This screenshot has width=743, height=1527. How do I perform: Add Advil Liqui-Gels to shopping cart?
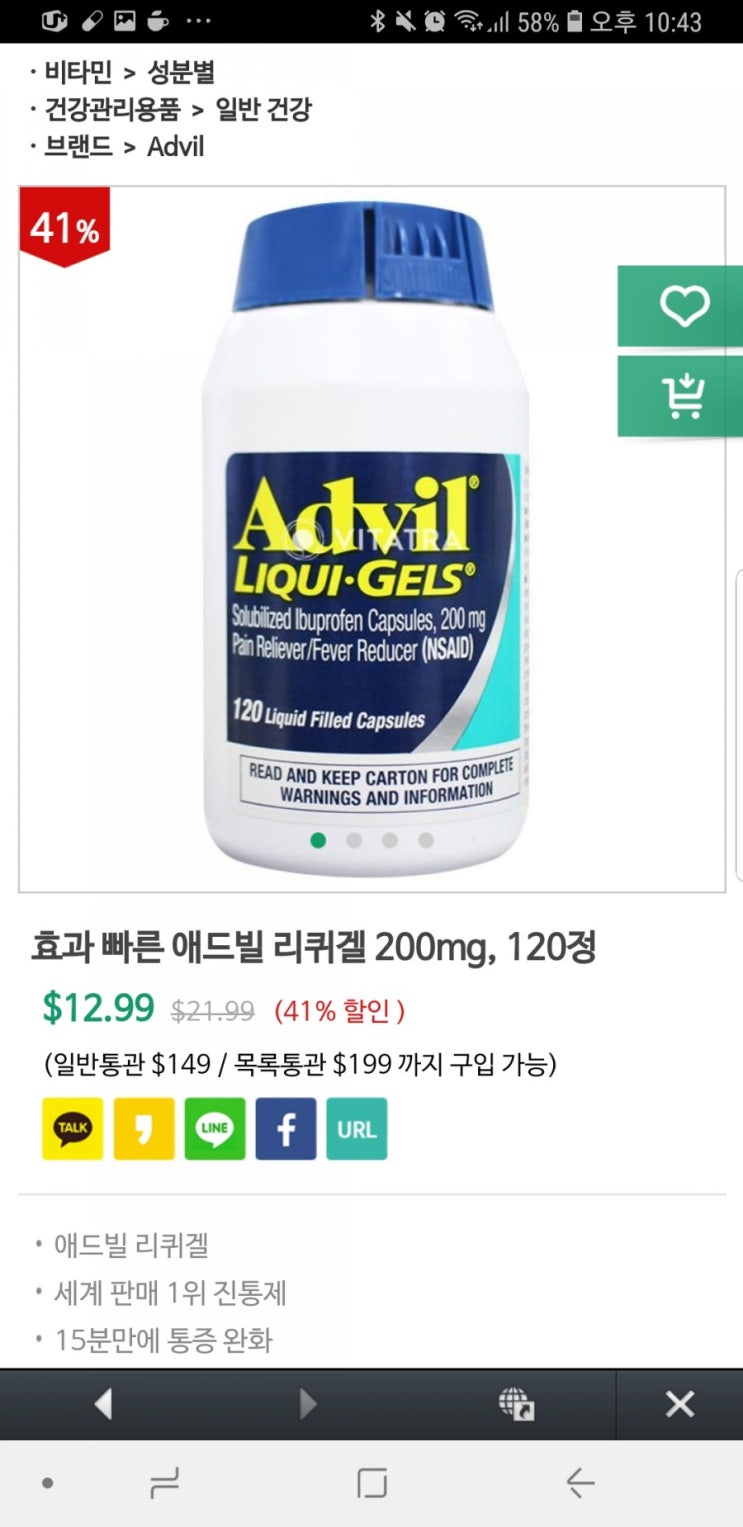point(684,396)
